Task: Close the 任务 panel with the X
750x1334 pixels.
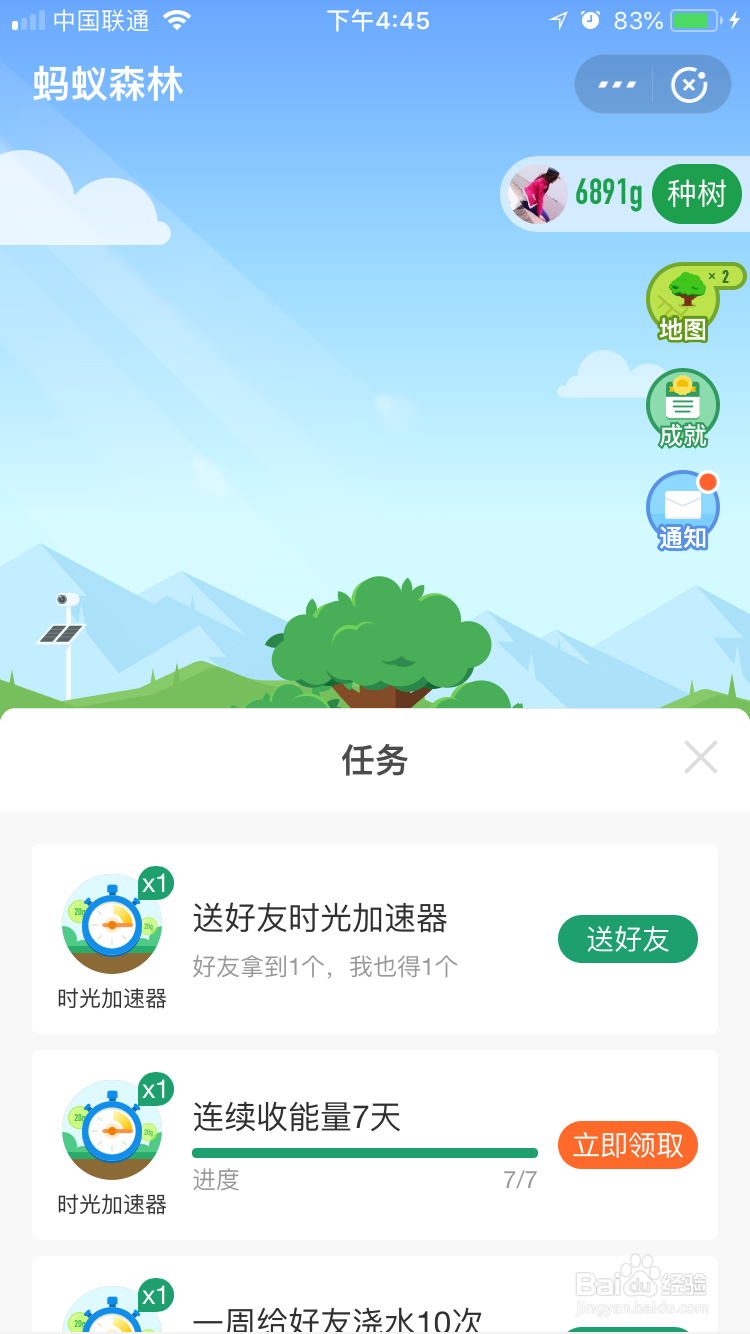Action: [x=700, y=759]
